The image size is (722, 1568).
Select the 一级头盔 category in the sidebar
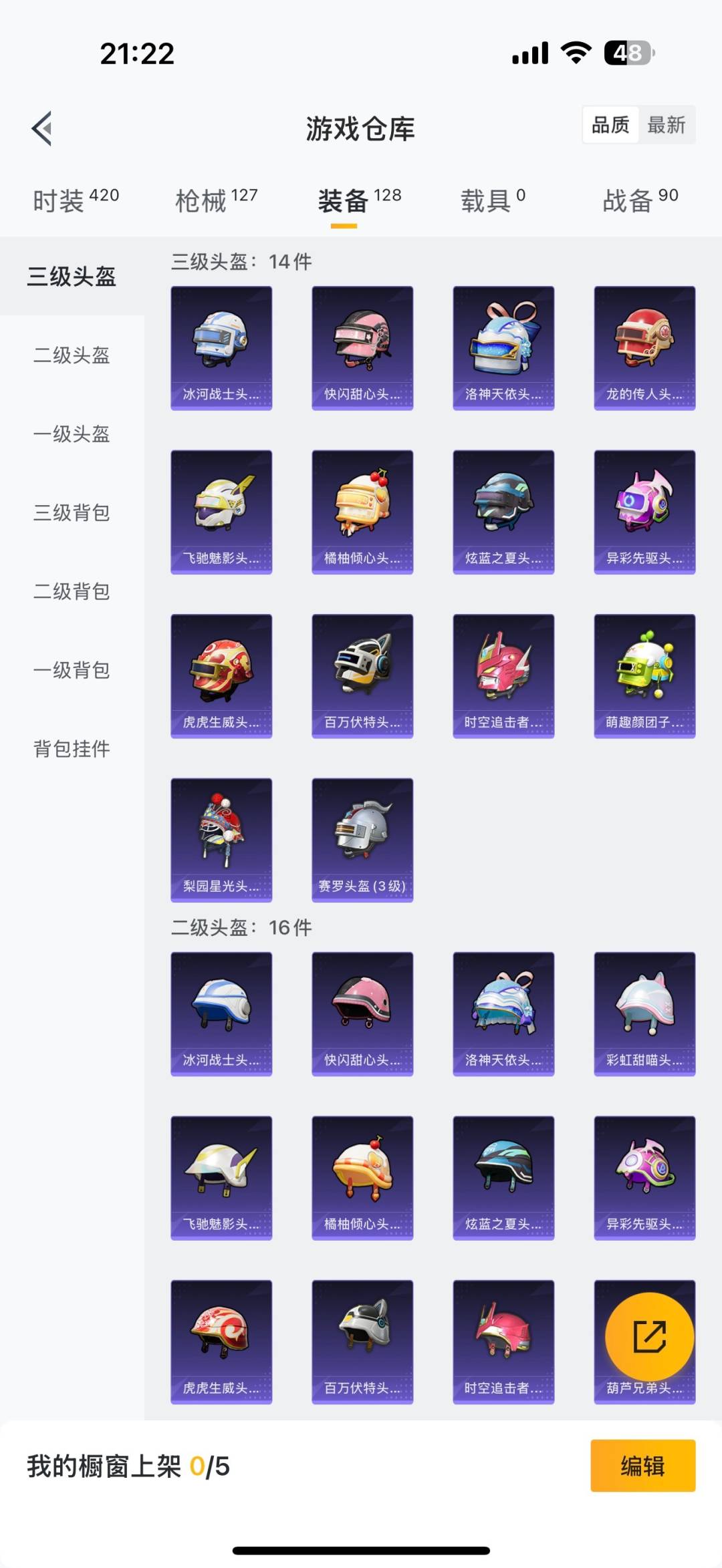click(x=72, y=434)
